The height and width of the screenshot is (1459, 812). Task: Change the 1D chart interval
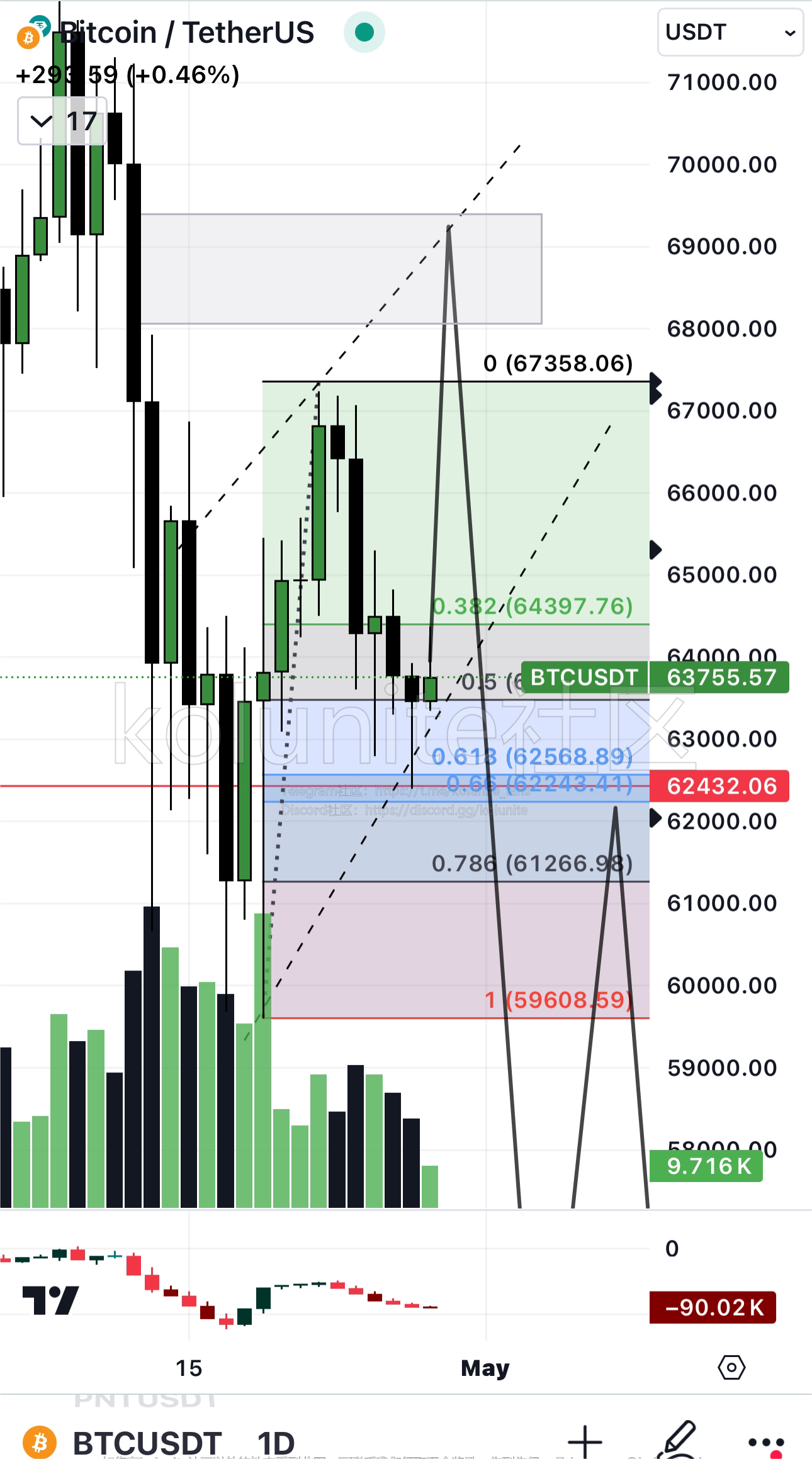[x=276, y=1441]
